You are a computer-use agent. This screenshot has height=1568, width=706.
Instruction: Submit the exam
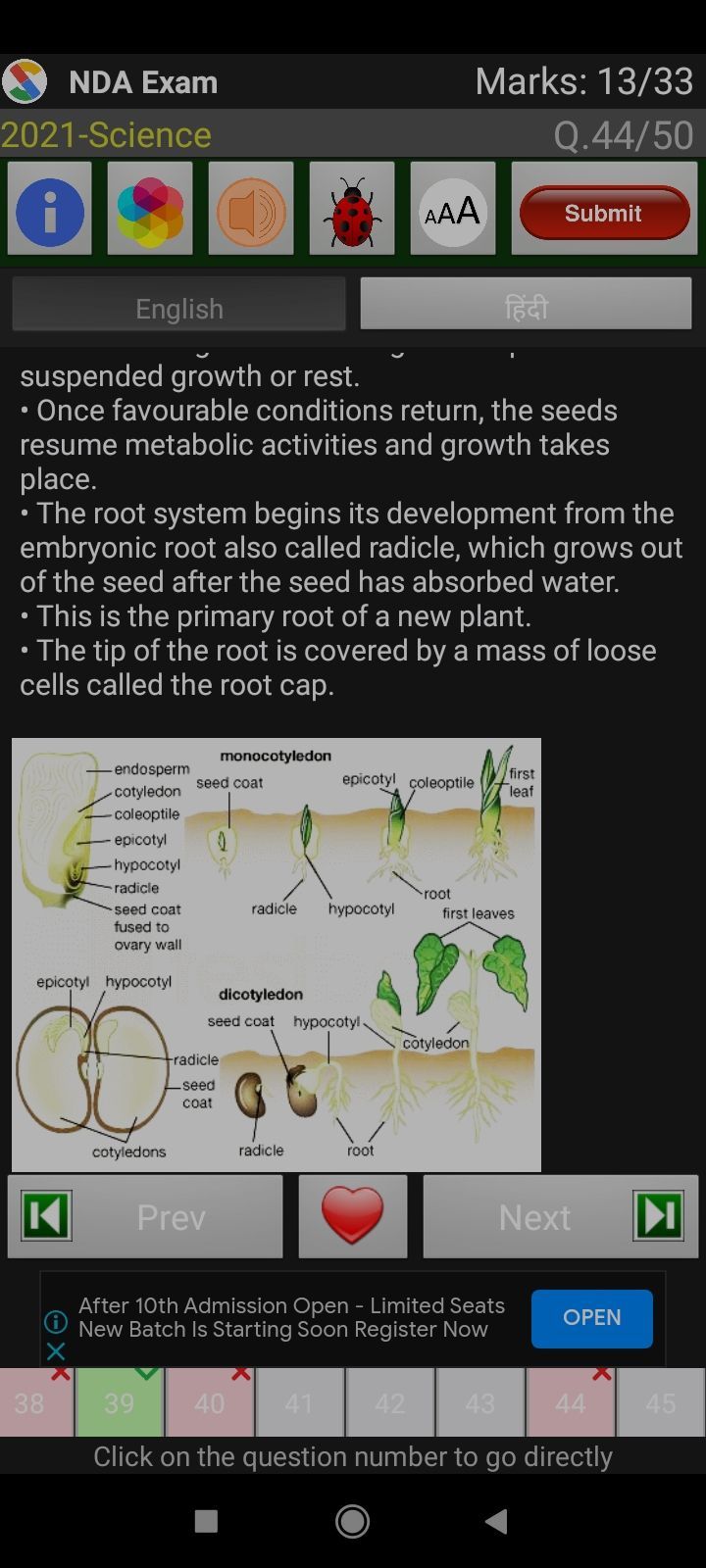coord(604,213)
